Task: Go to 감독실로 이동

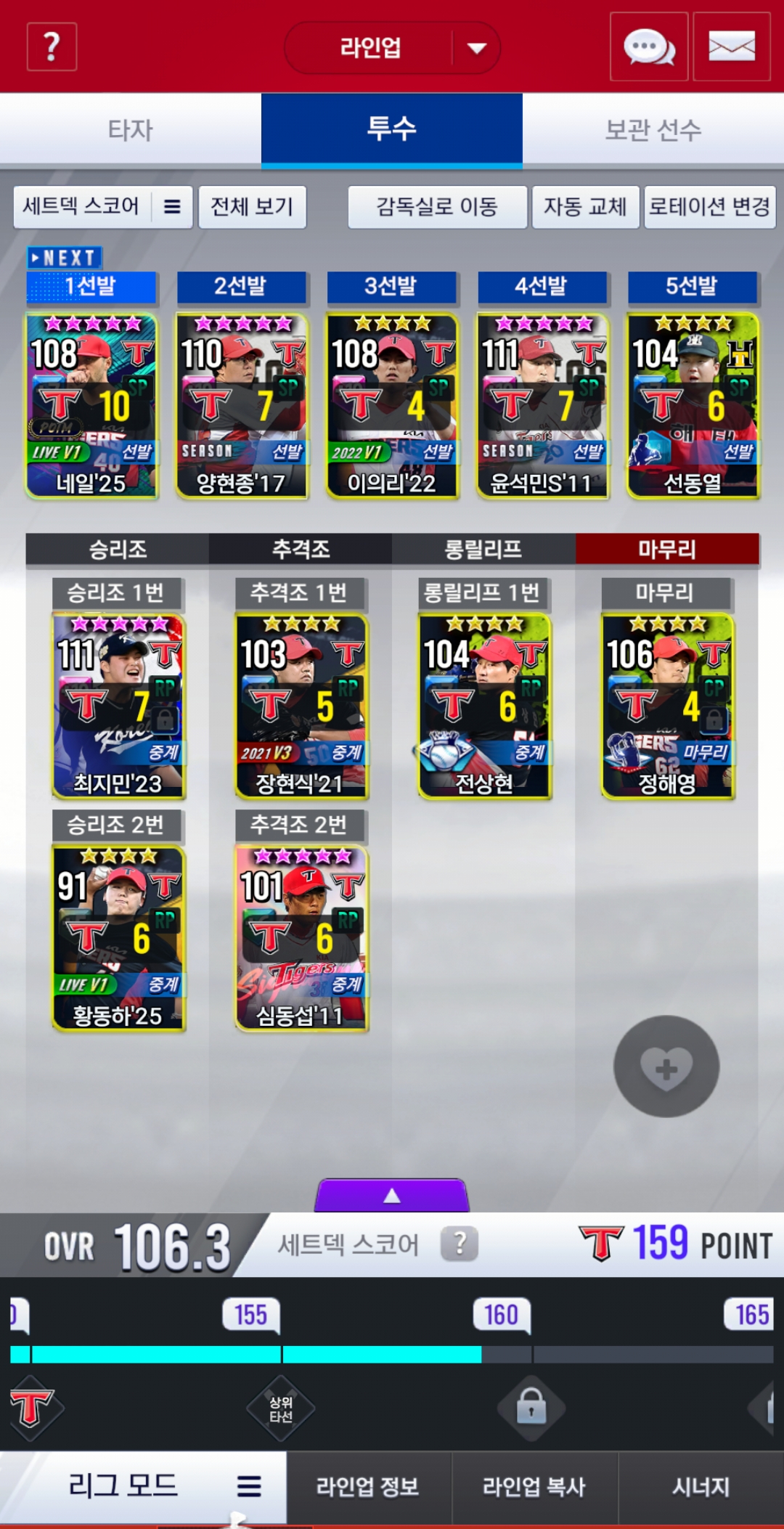Action: 437,207
